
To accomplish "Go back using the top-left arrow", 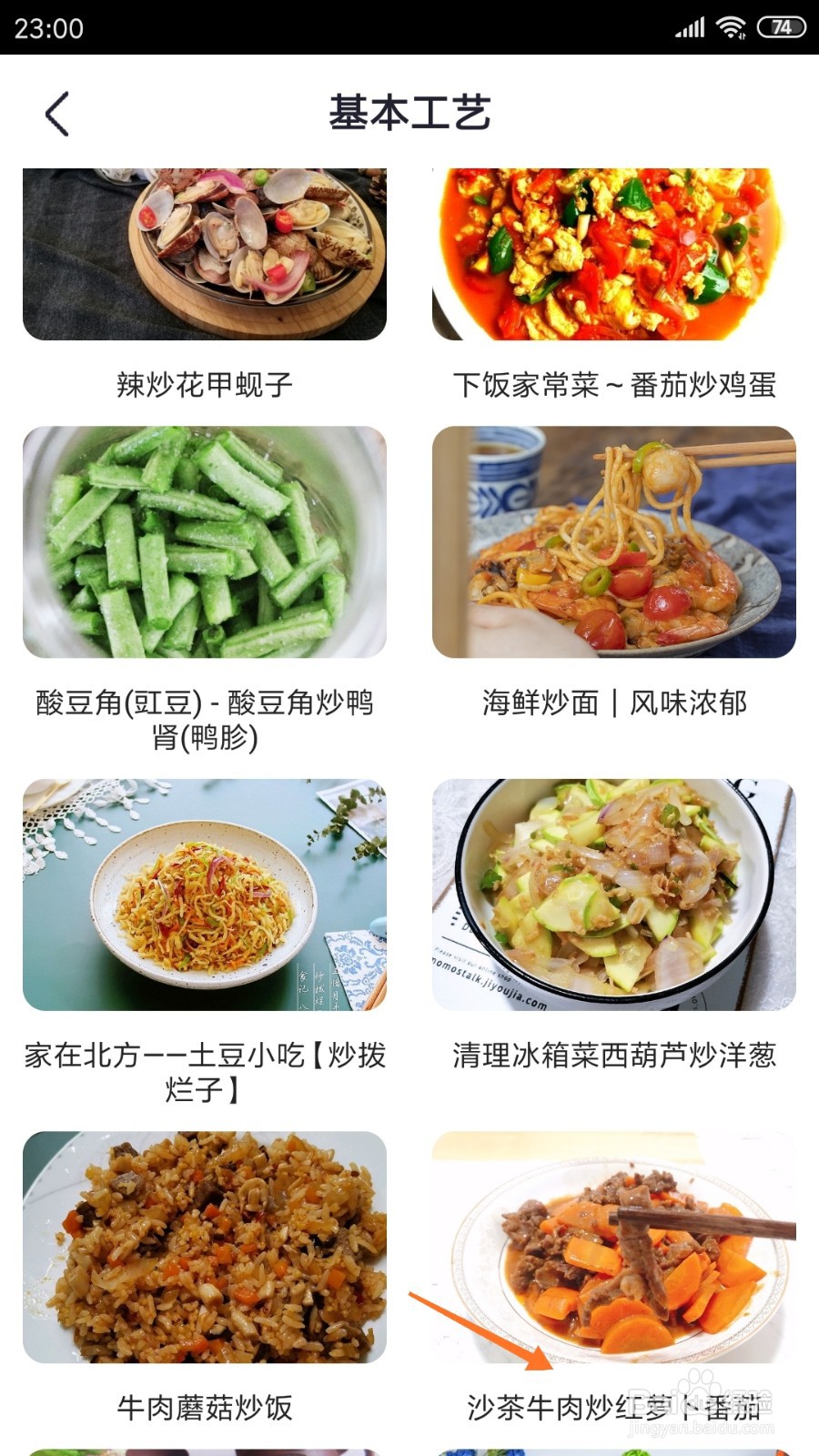I will [x=56, y=114].
